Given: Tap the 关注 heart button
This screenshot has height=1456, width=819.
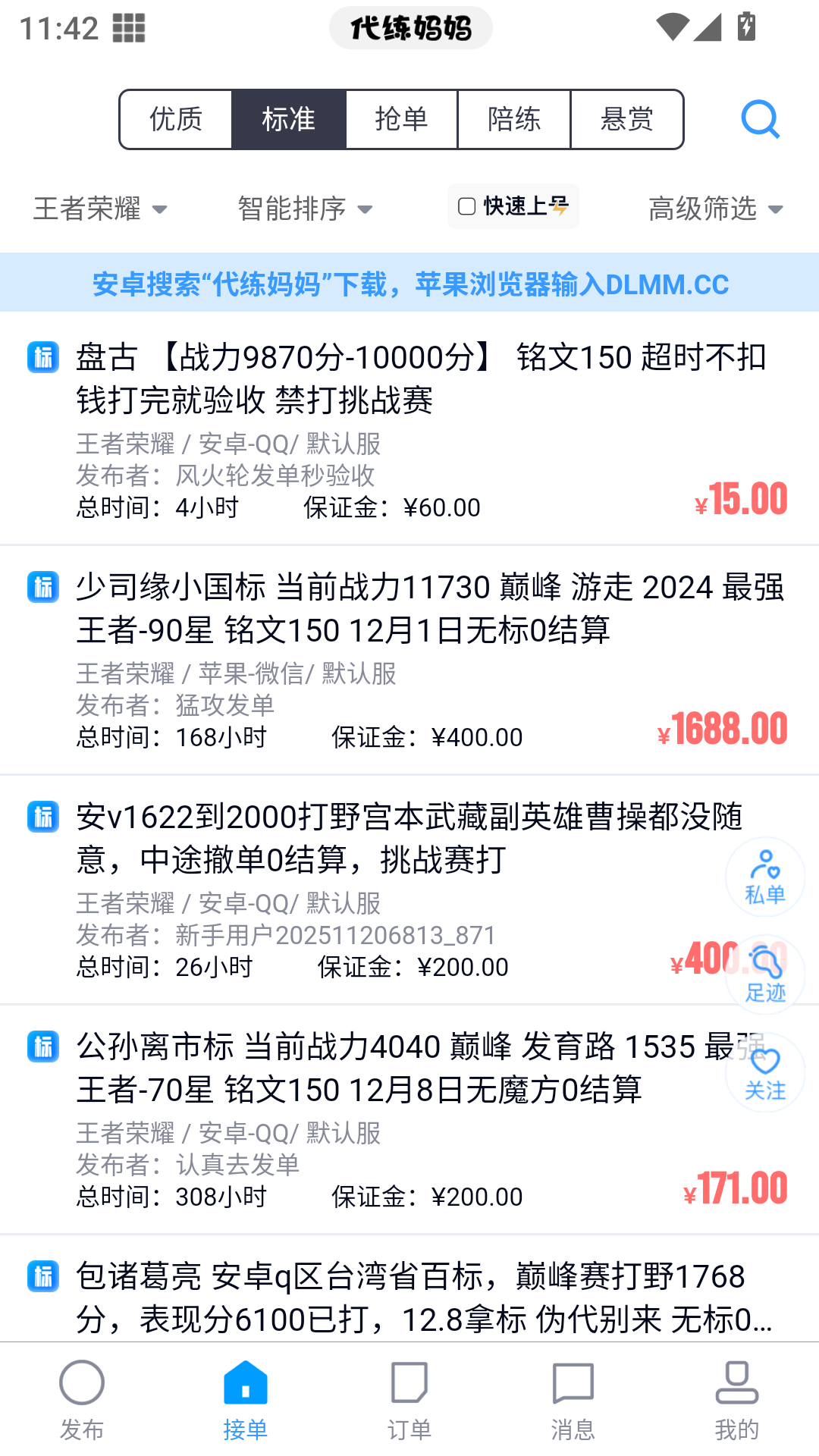Looking at the screenshot, I should 764,1073.
